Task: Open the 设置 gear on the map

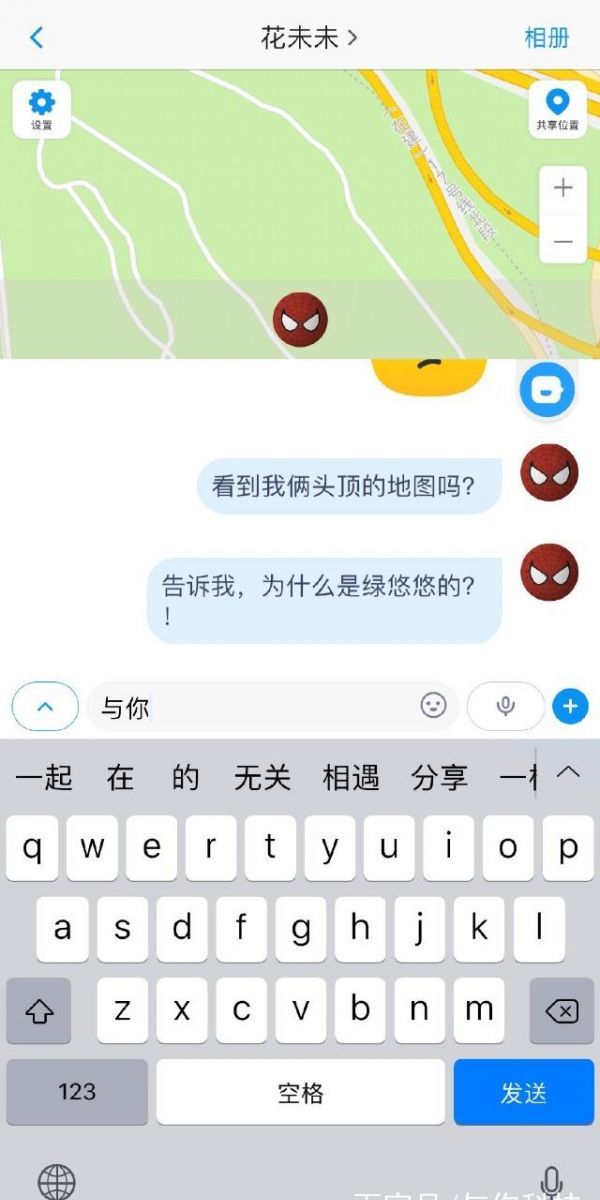Action: pyautogui.click(x=41, y=110)
